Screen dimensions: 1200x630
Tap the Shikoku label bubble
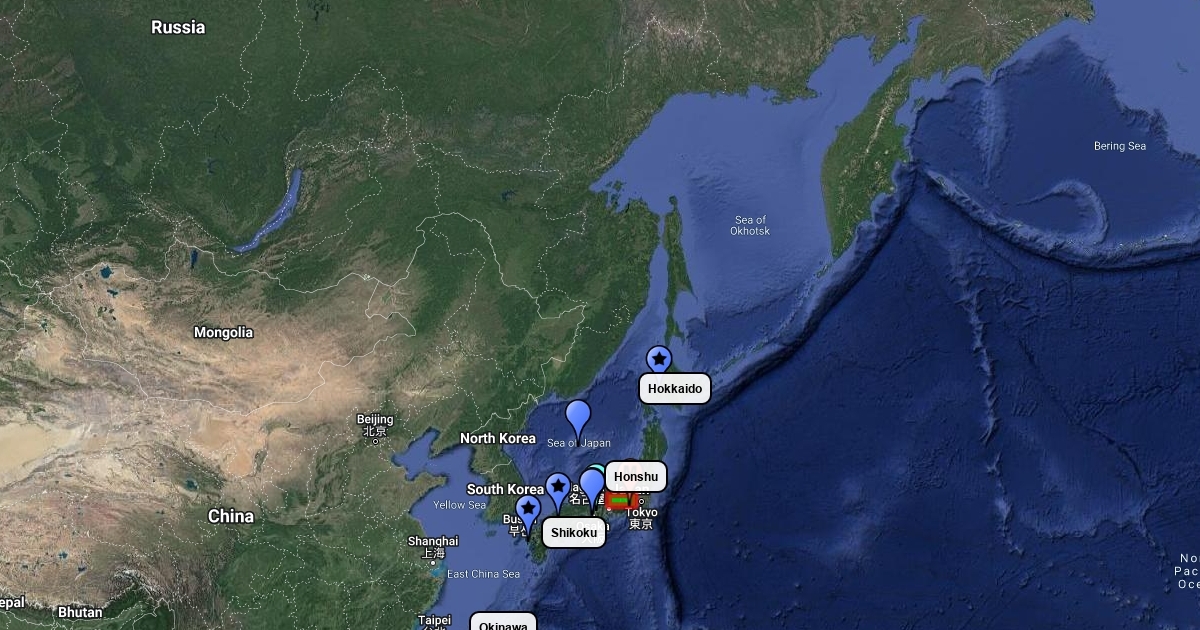[x=574, y=533]
